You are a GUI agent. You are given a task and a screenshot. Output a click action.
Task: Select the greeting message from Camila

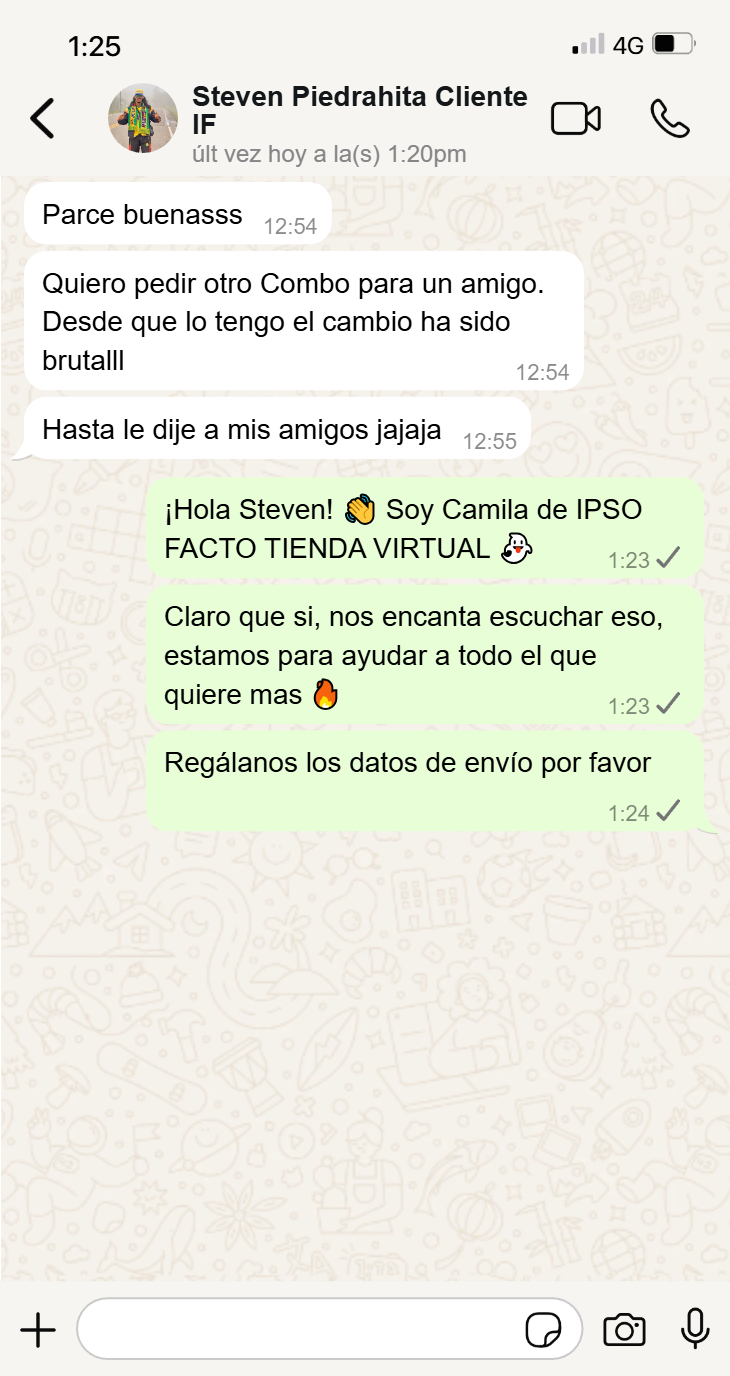pos(420,528)
